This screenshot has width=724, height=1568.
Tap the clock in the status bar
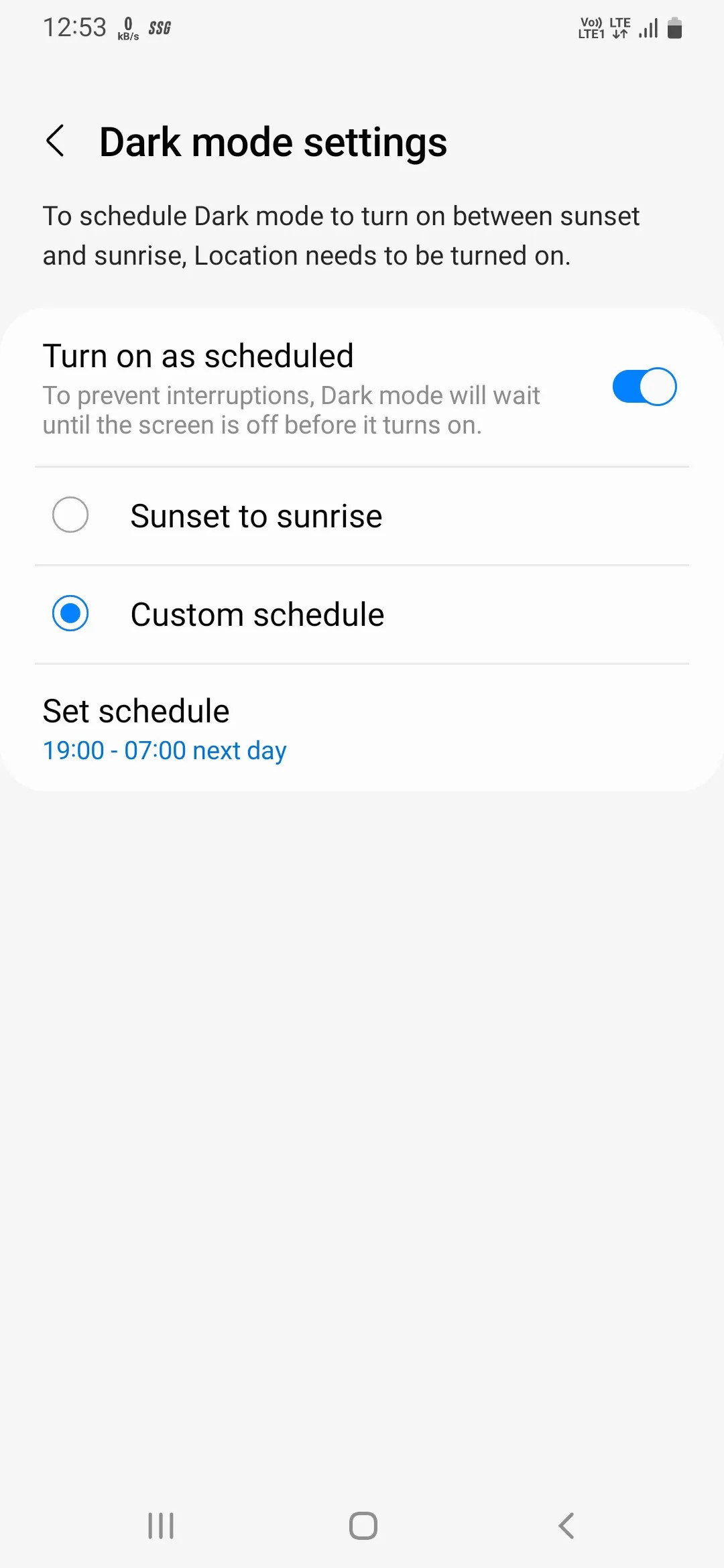[x=75, y=25]
